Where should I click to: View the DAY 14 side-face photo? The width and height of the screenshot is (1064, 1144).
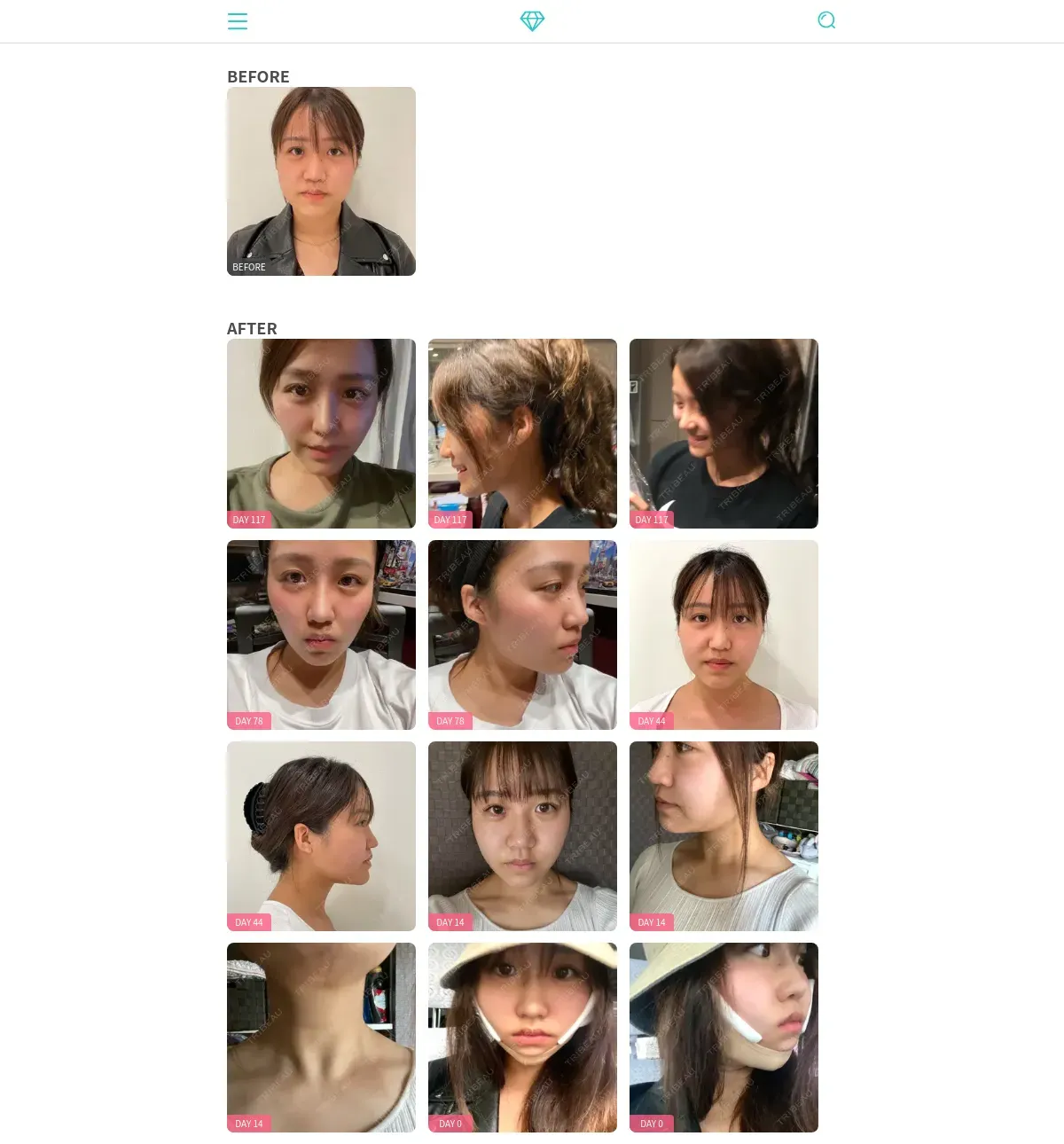724,836
